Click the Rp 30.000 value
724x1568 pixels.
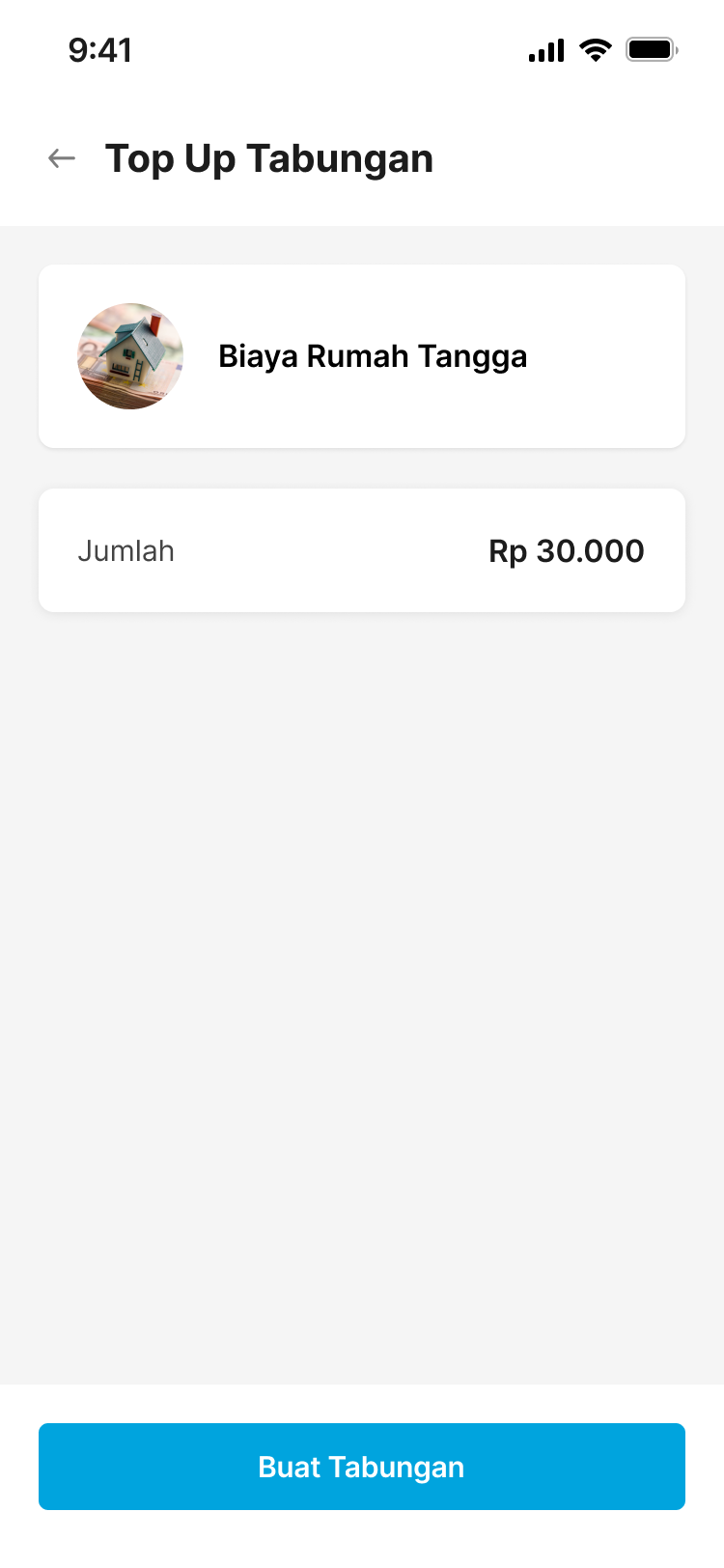[x=566, y=550]
